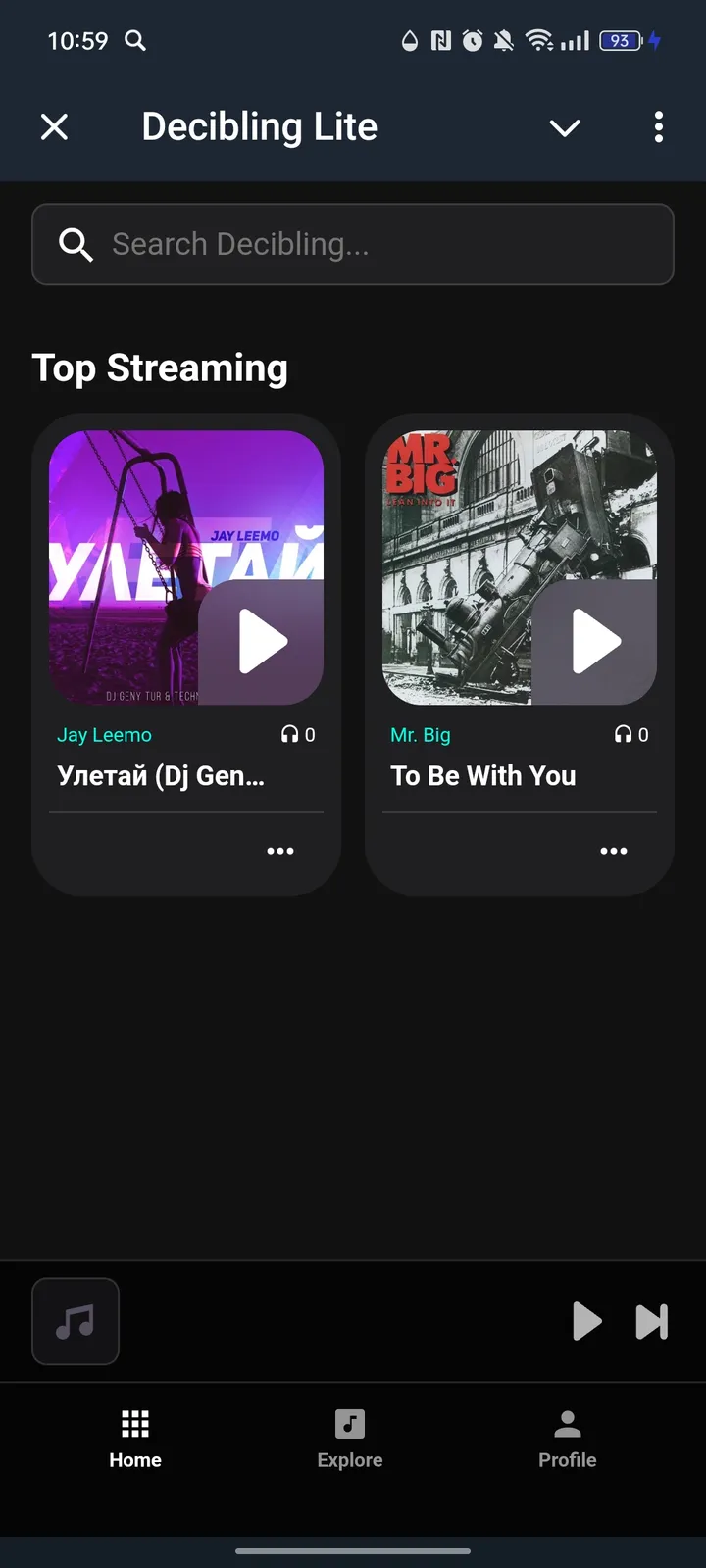Close the Decibling Lite window

coord(55,126)
